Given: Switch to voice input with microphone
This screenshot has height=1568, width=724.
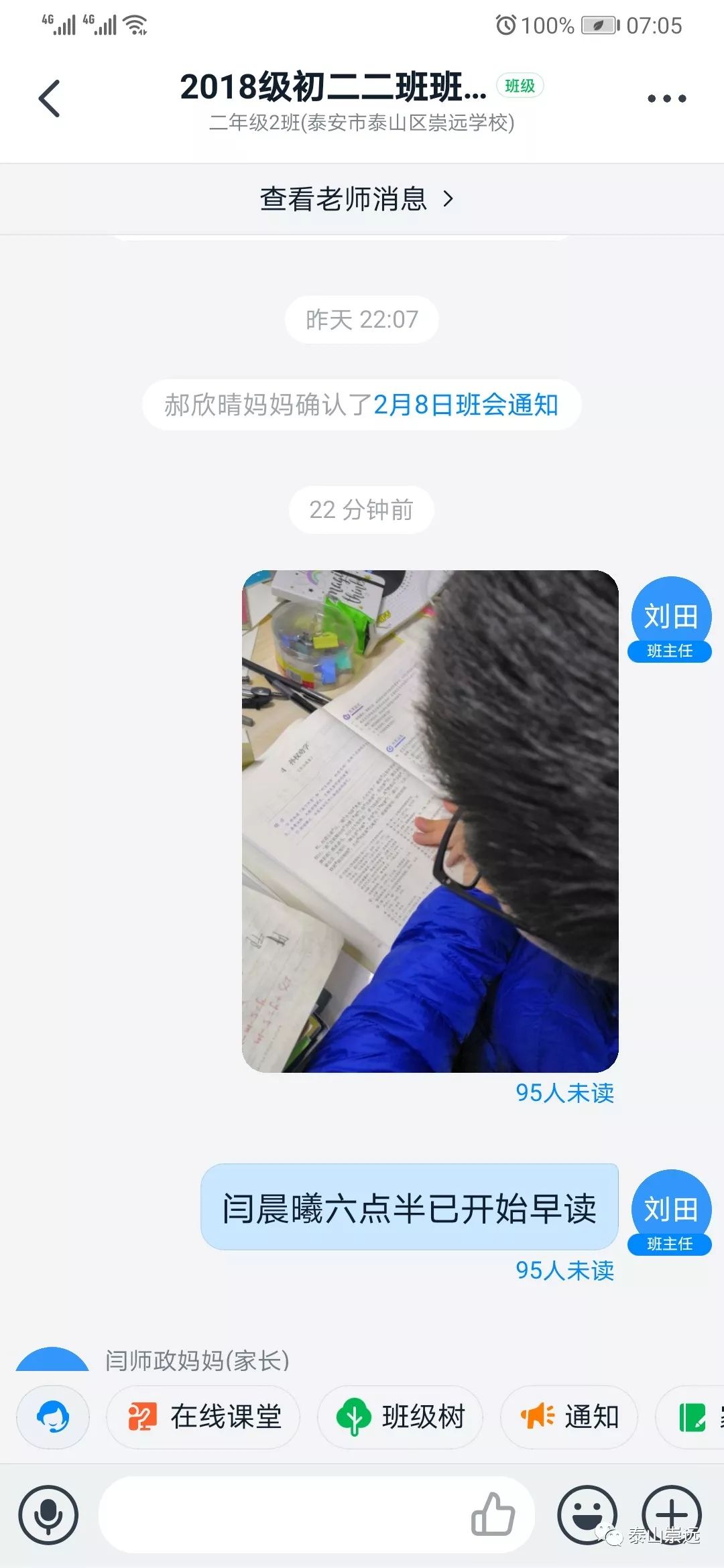Looking at the screenshot, I should pyautogui.click(x=48, y=1515).
